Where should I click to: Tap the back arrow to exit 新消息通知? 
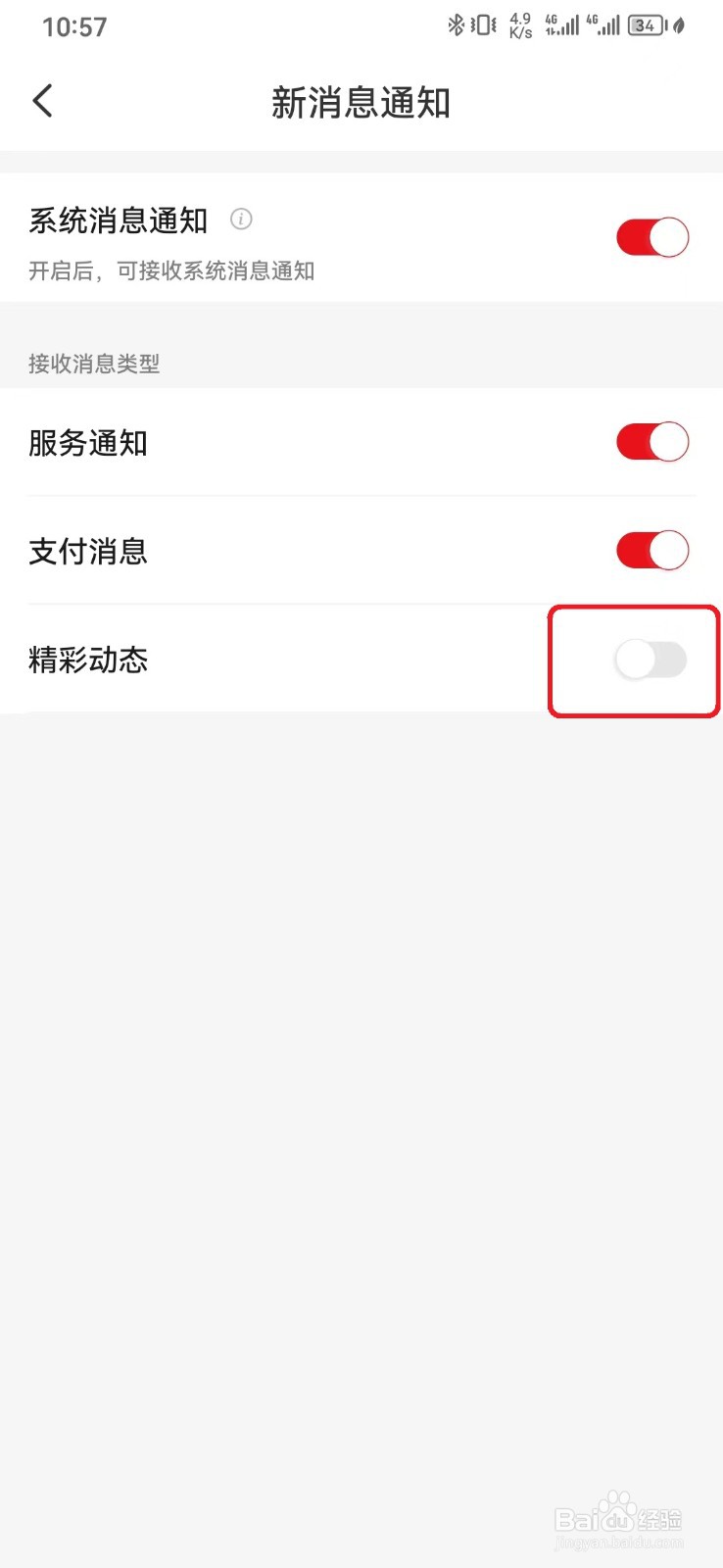[42, 100]
